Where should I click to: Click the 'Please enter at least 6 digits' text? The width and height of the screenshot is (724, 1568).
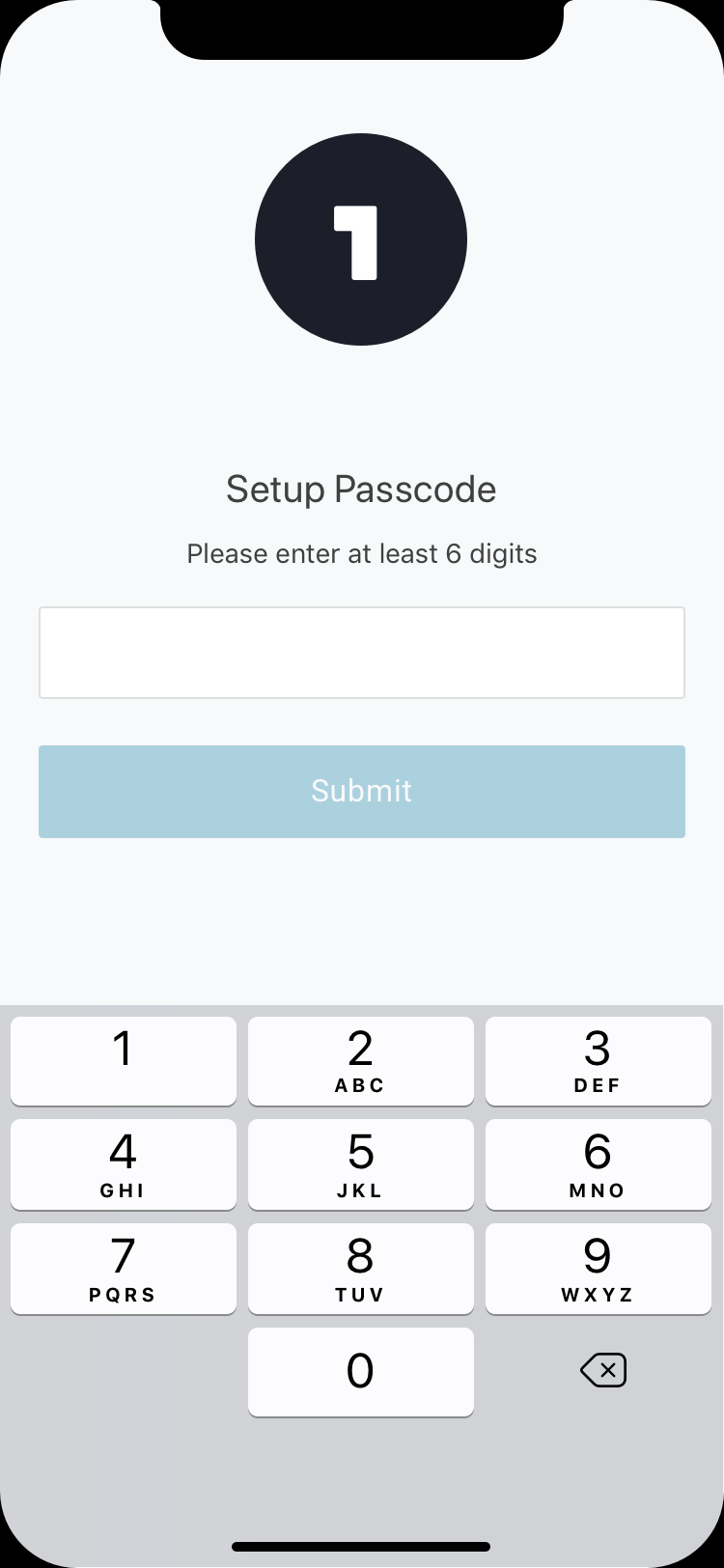[361, 552]
